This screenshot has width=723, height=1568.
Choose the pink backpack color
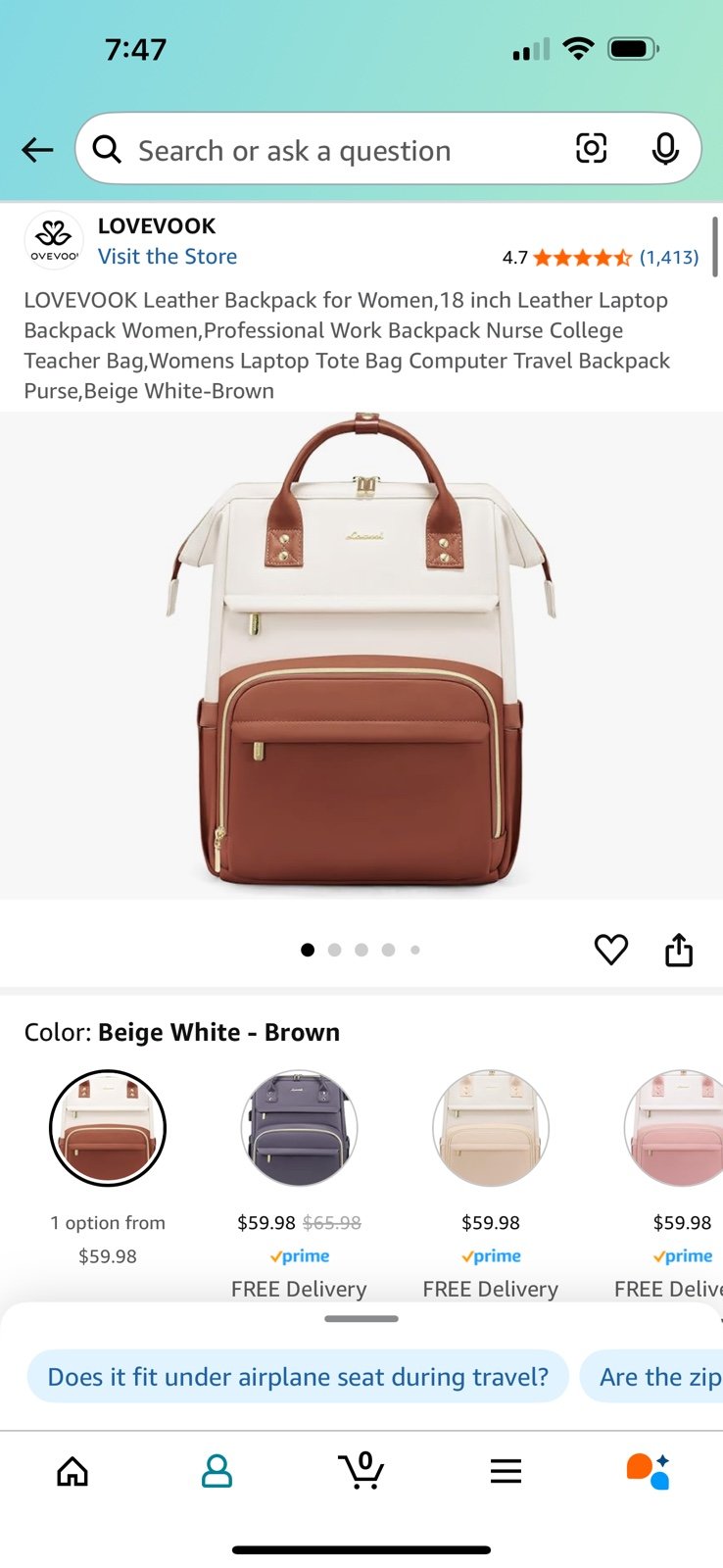pyautogui.click(x=676, y=1128)
